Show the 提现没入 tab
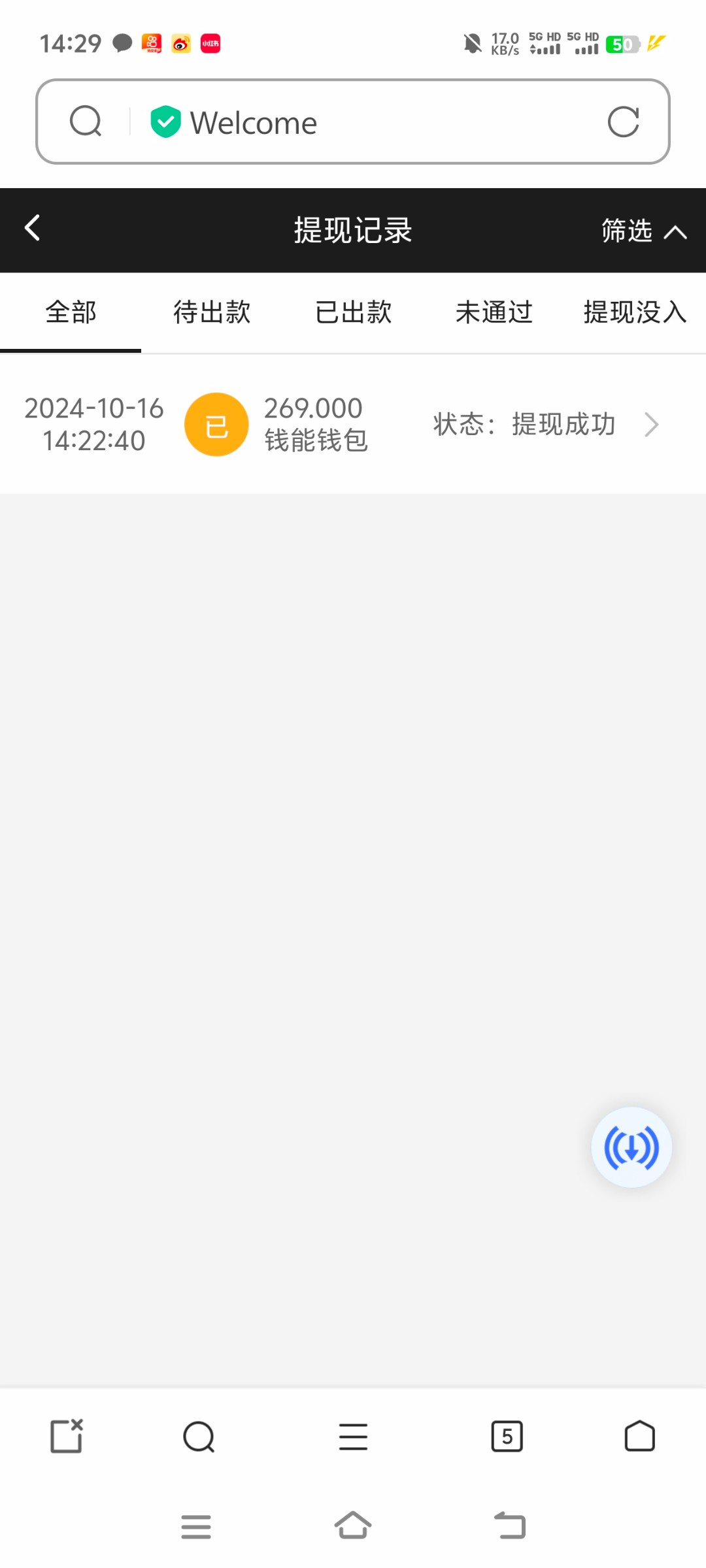Image resolution: width=706 pixels, height=1568 pixels. tap(634, 312)
